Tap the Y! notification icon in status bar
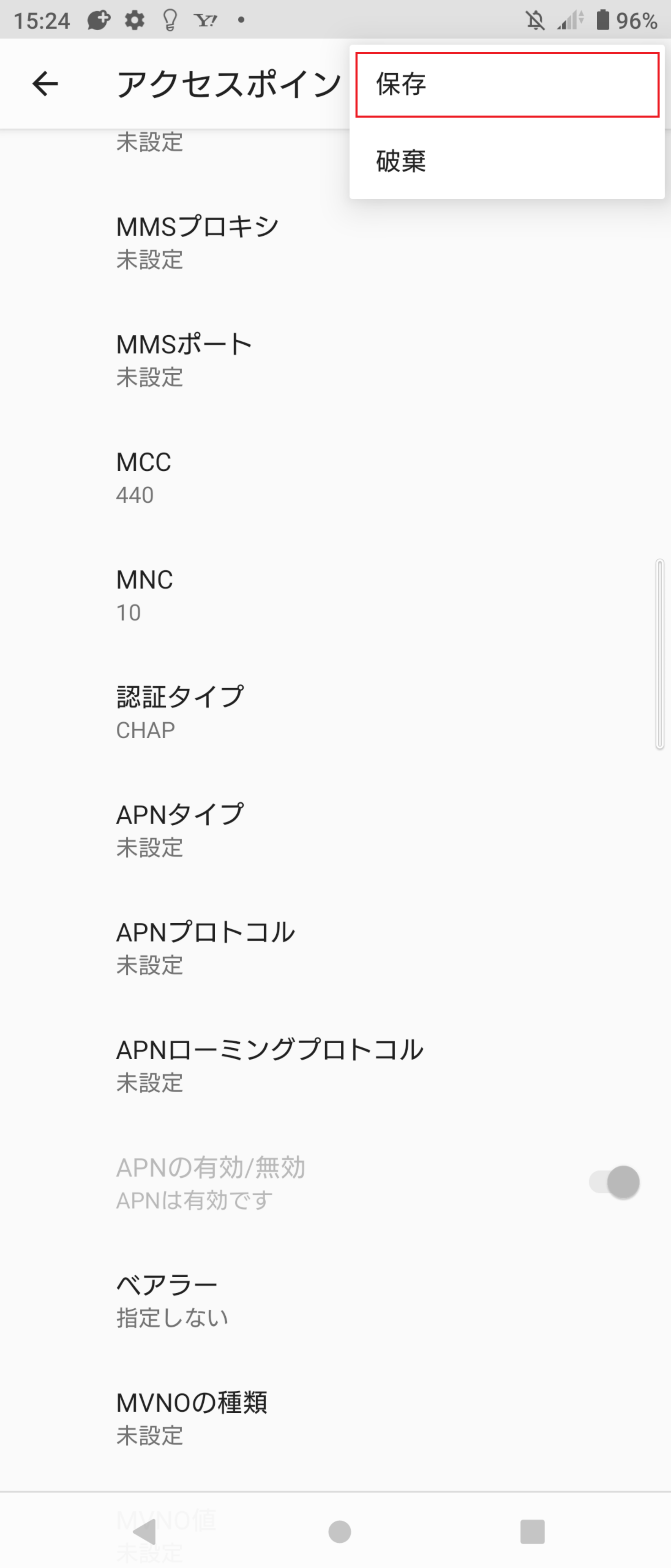Image resolution: width=671 pixels, height=1568 pixels. click(x=206, y=20)
